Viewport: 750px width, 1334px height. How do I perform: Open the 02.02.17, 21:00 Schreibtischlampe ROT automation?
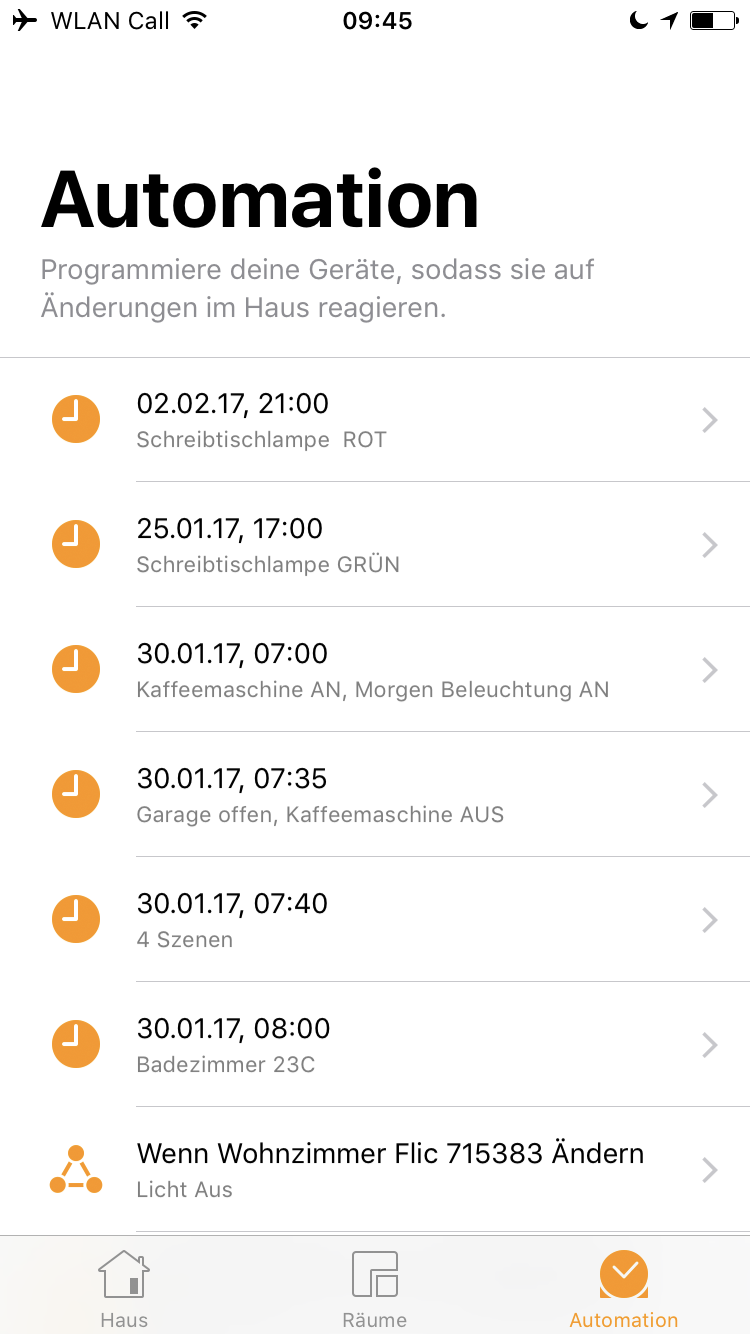tap(375, 420)
